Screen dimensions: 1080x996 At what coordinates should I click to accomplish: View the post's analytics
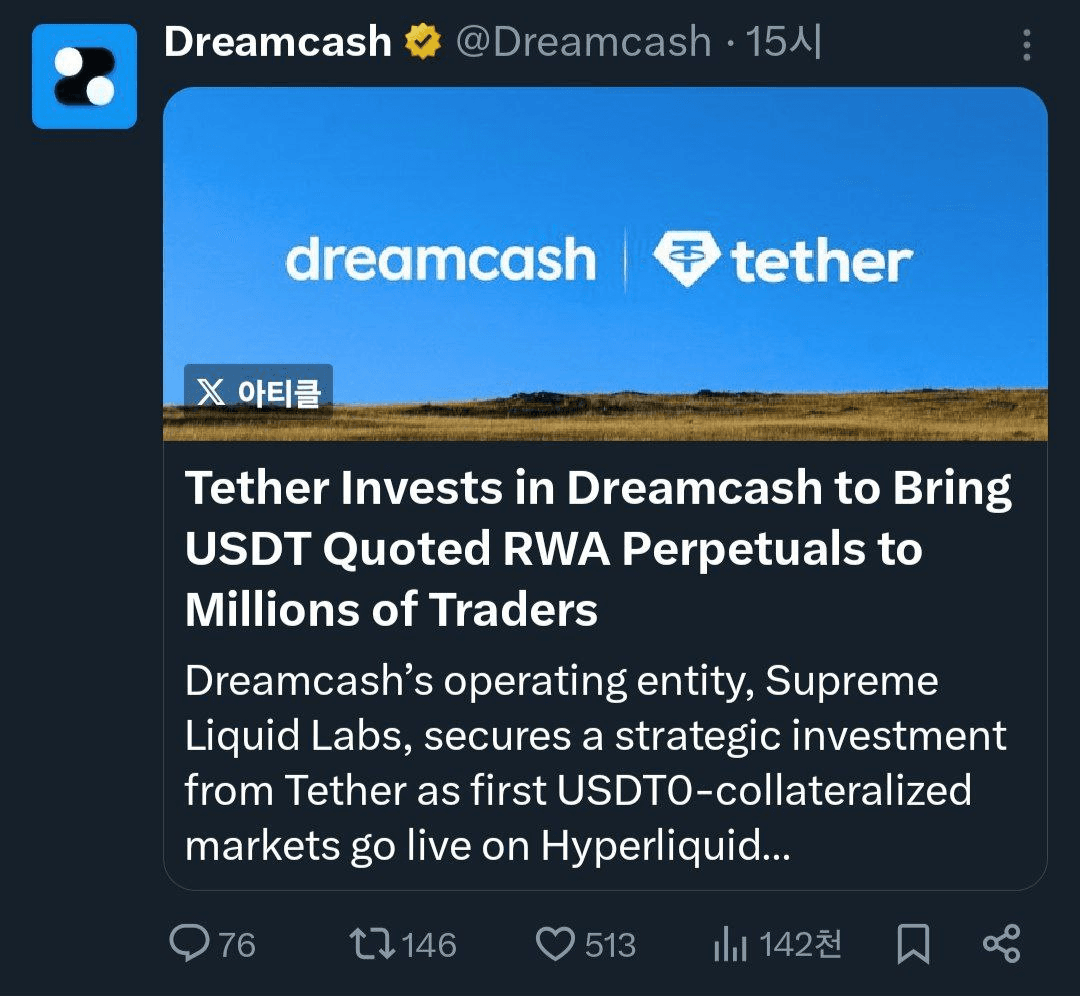(730, 943)
